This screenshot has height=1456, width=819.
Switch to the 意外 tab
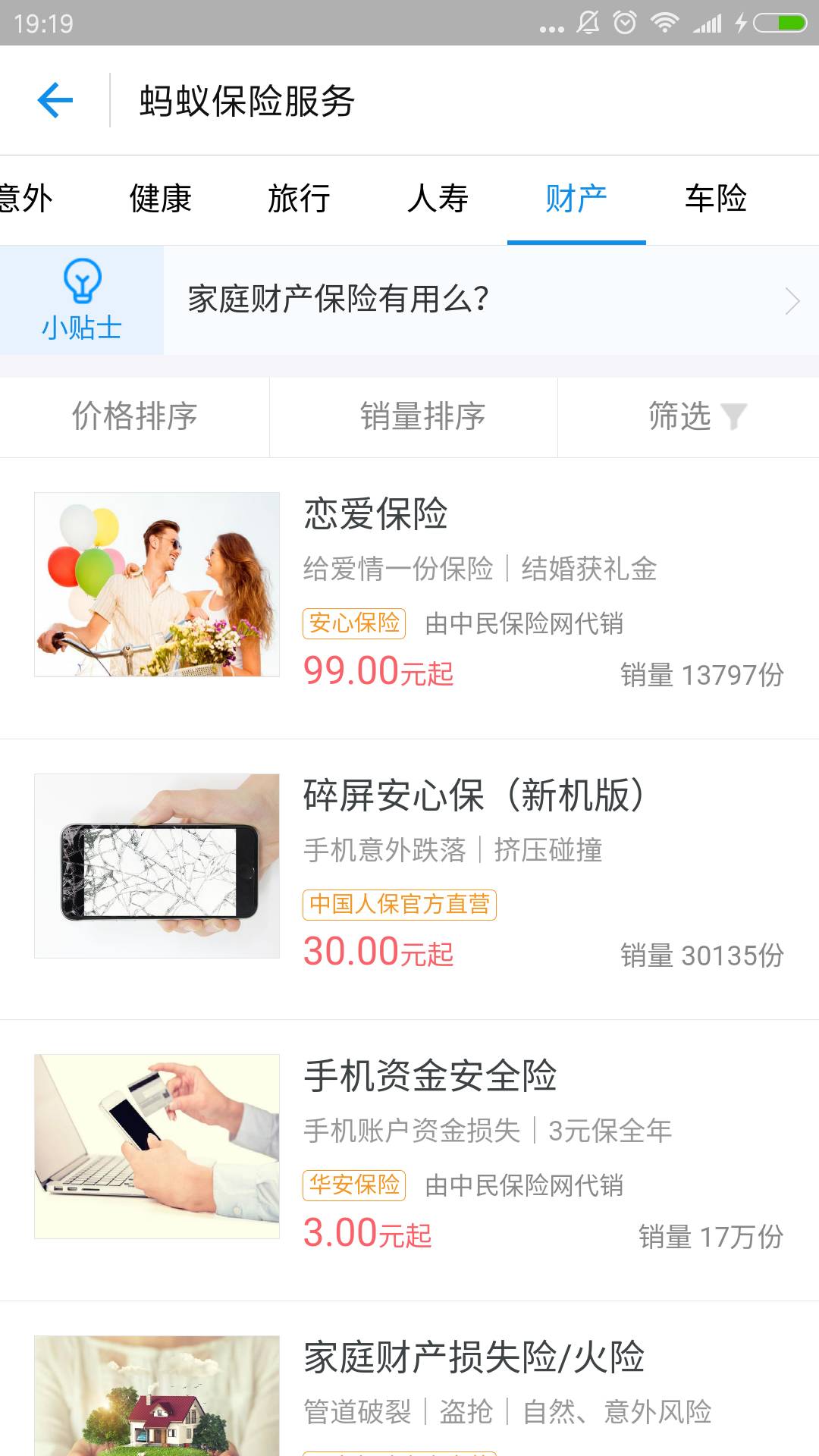27,199
